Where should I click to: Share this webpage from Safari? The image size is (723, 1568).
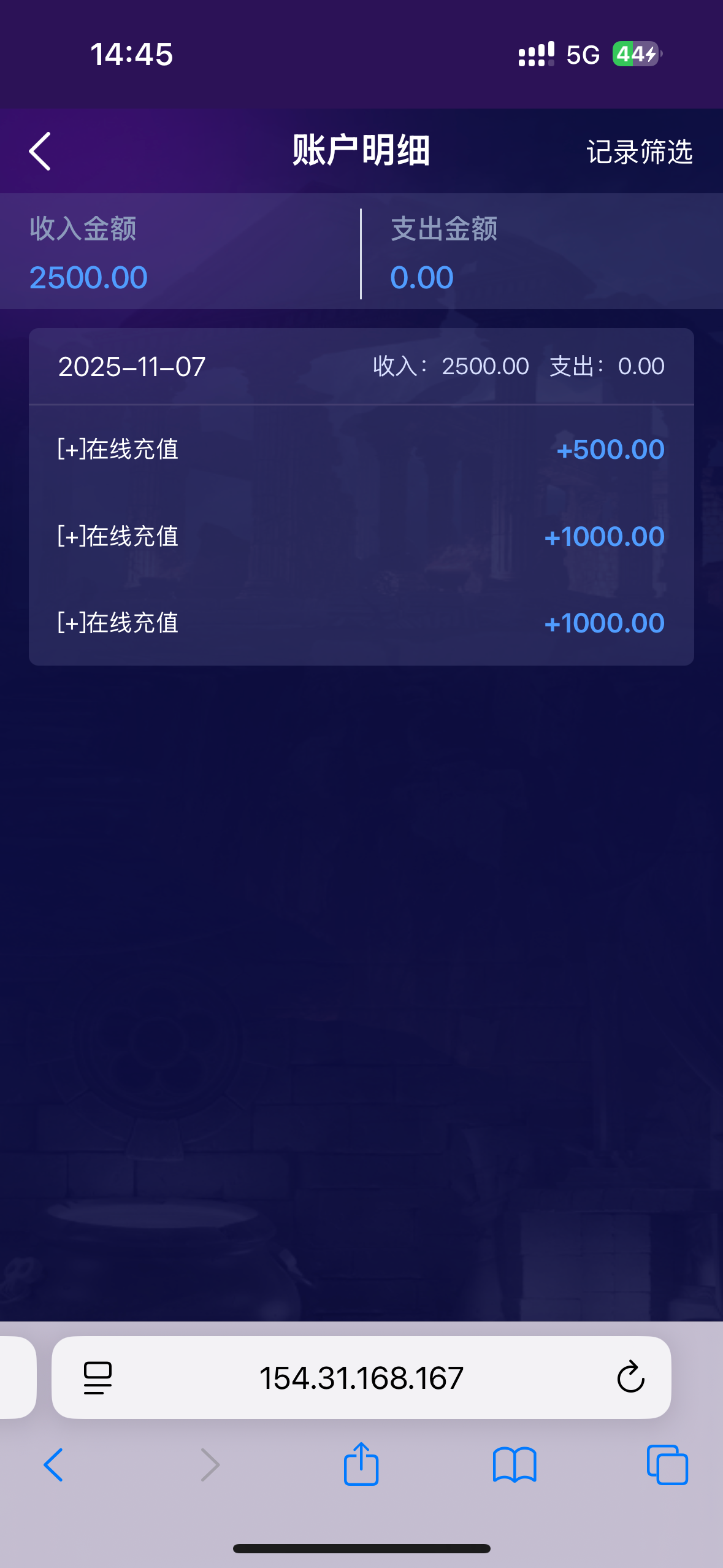(361, 1464)
